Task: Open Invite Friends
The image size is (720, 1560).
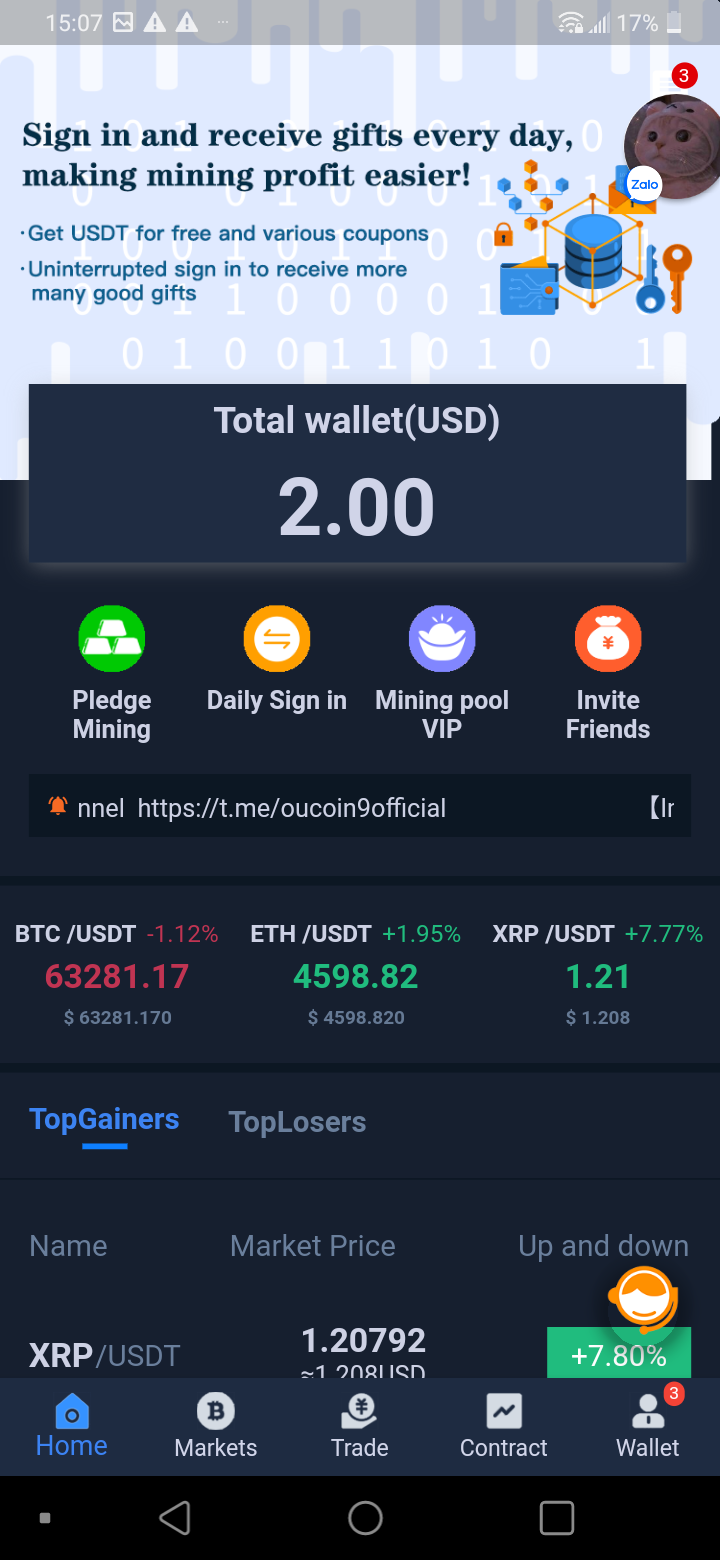Action: coord(608,672)
